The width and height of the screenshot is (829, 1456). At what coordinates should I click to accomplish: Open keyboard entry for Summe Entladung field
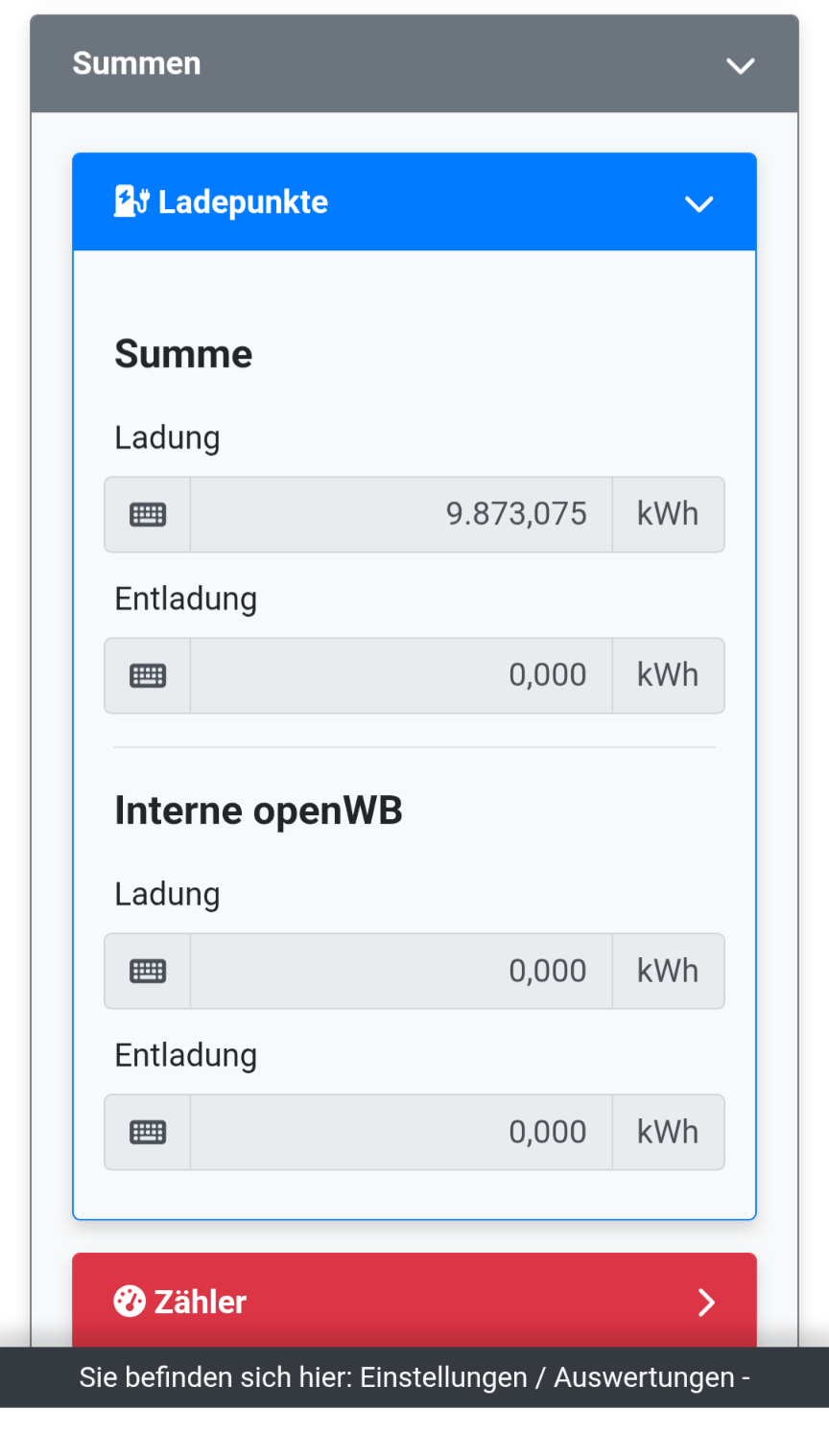click(x=146, y=675)
